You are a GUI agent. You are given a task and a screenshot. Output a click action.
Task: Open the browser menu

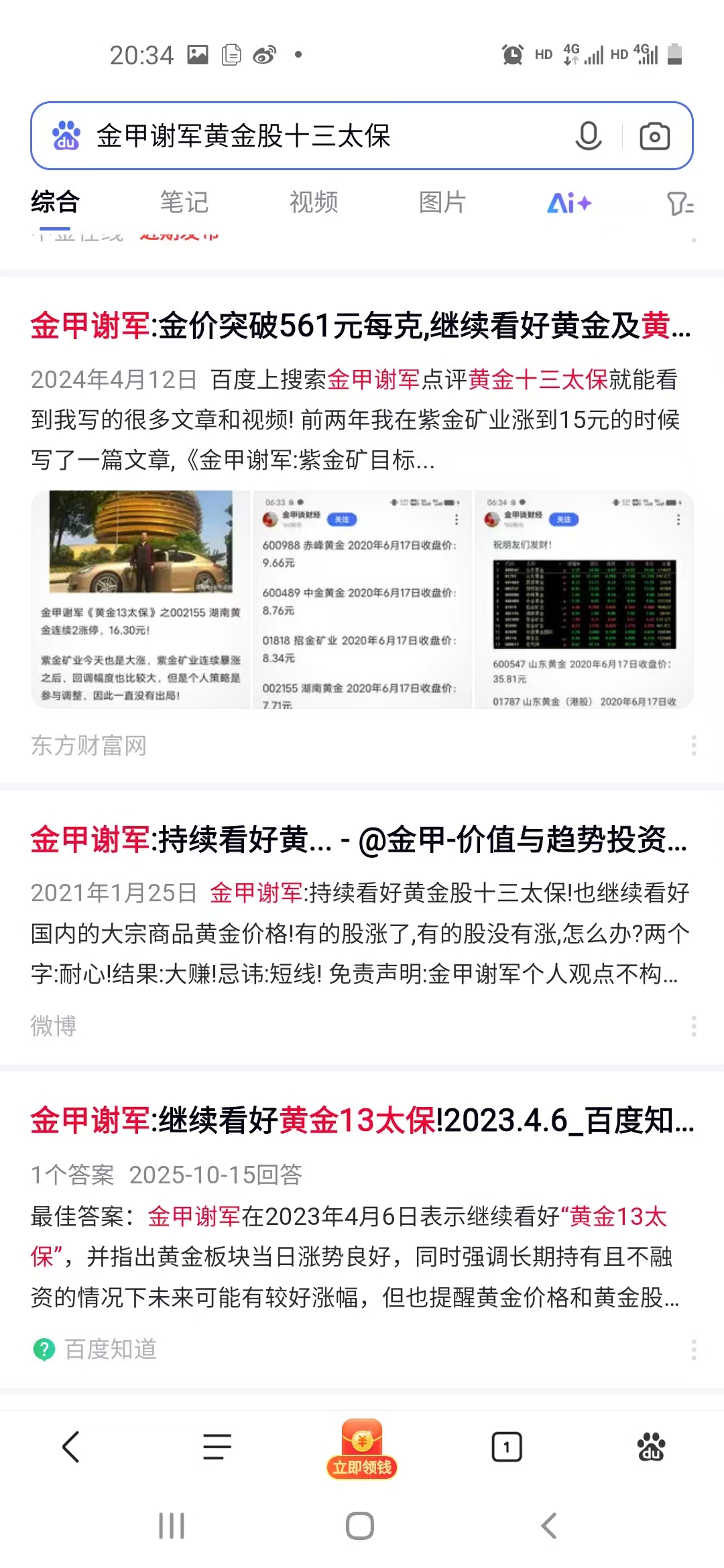(x=217, y=1446)
